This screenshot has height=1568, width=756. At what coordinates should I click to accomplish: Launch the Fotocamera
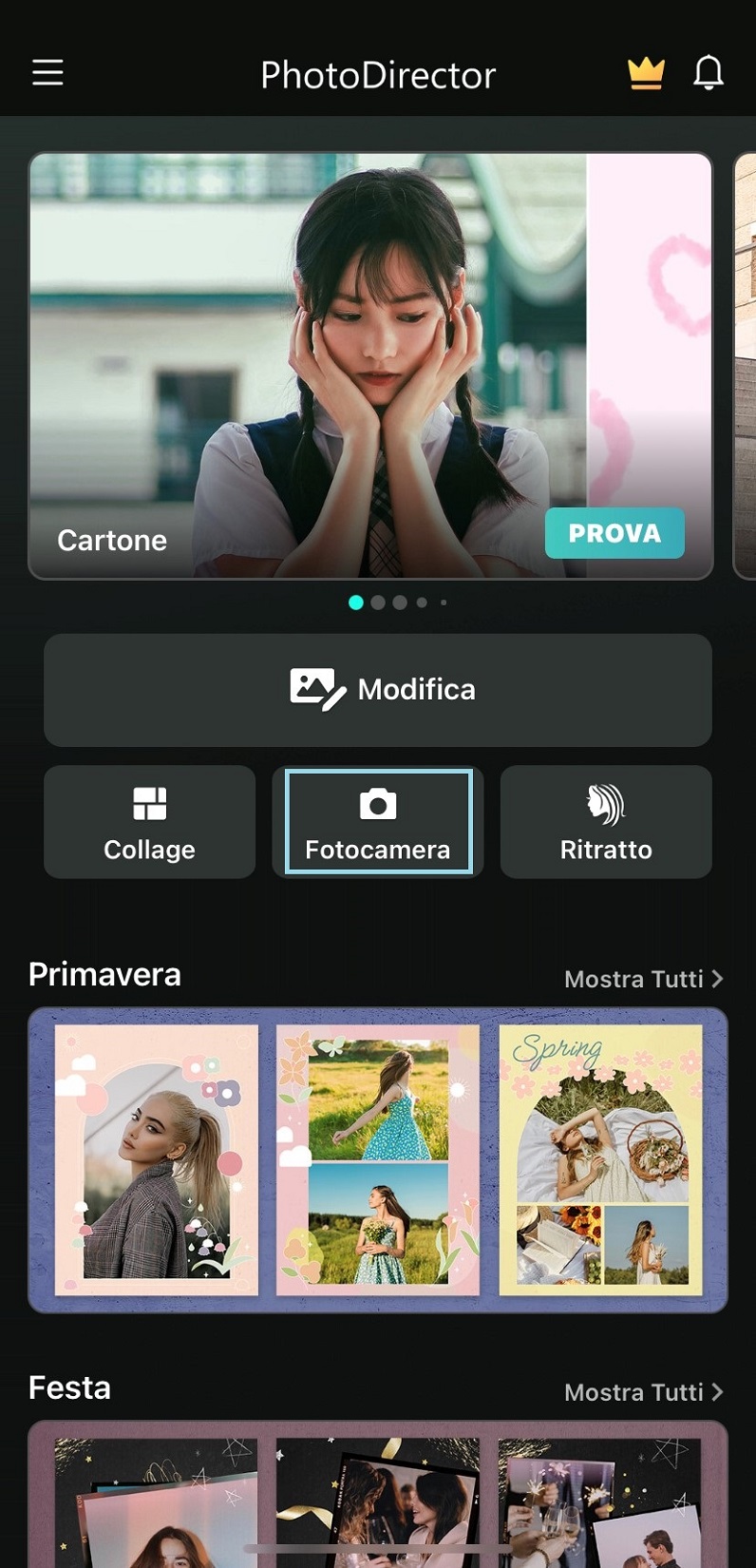[378, 822]
